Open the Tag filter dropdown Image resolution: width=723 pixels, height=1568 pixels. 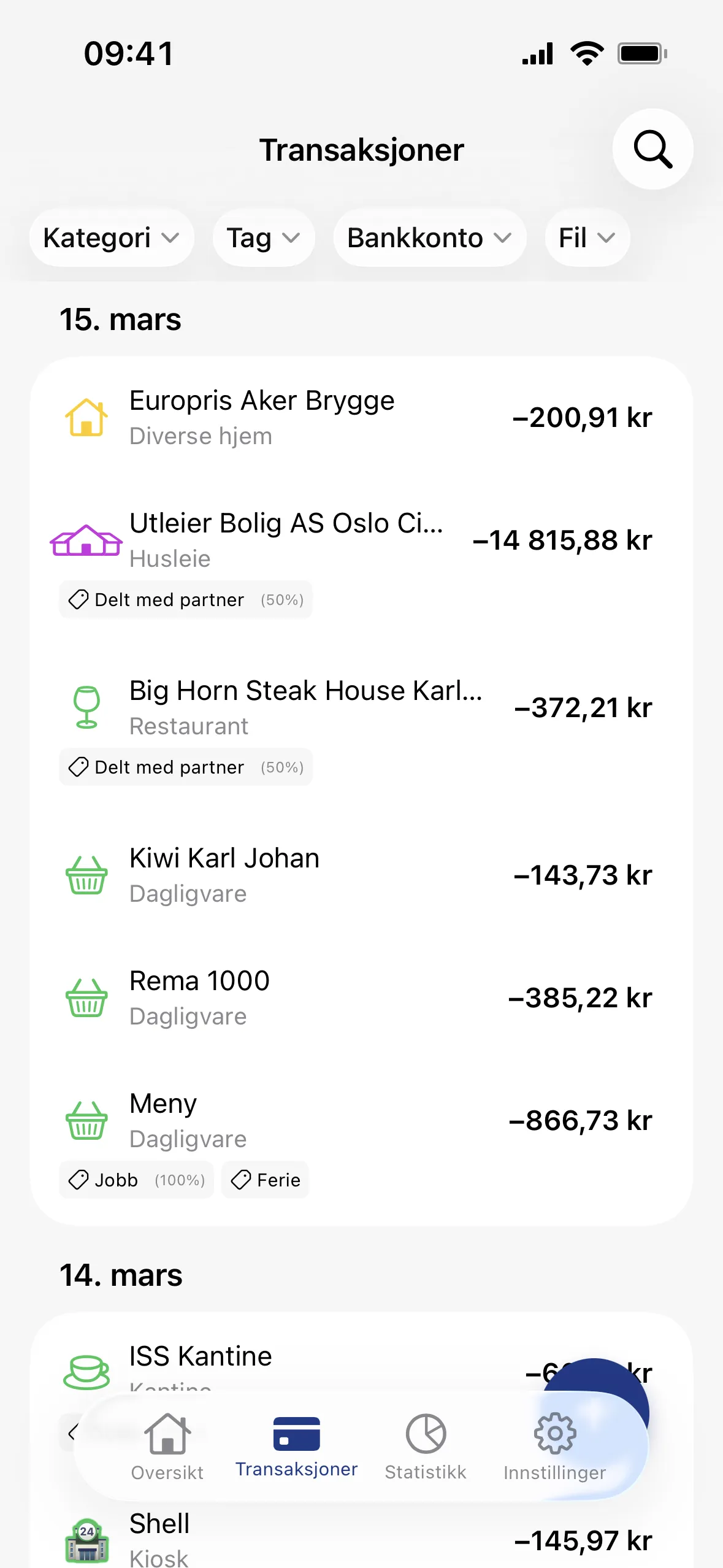pyautogui.click(x=263, y=238)
